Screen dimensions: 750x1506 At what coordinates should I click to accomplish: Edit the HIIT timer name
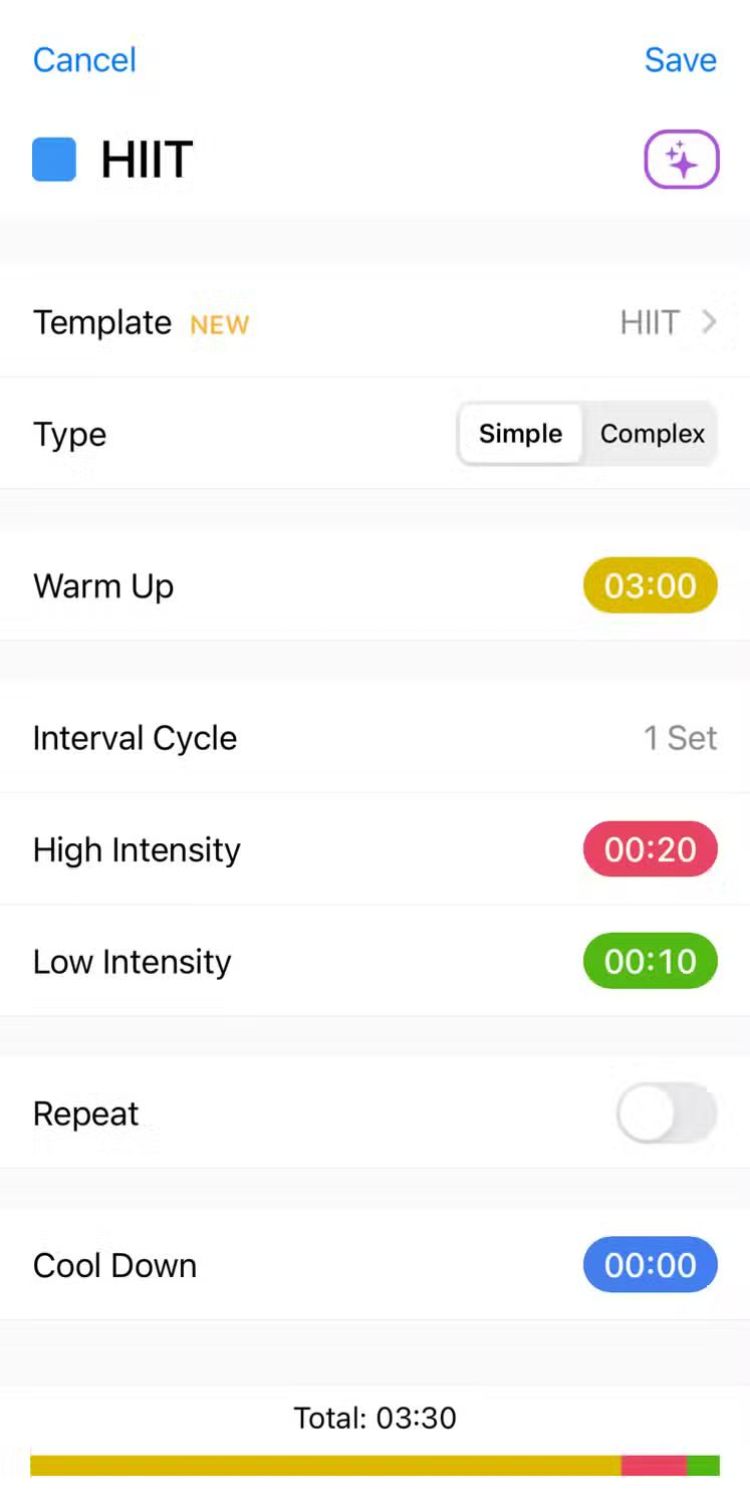[146, 160]
